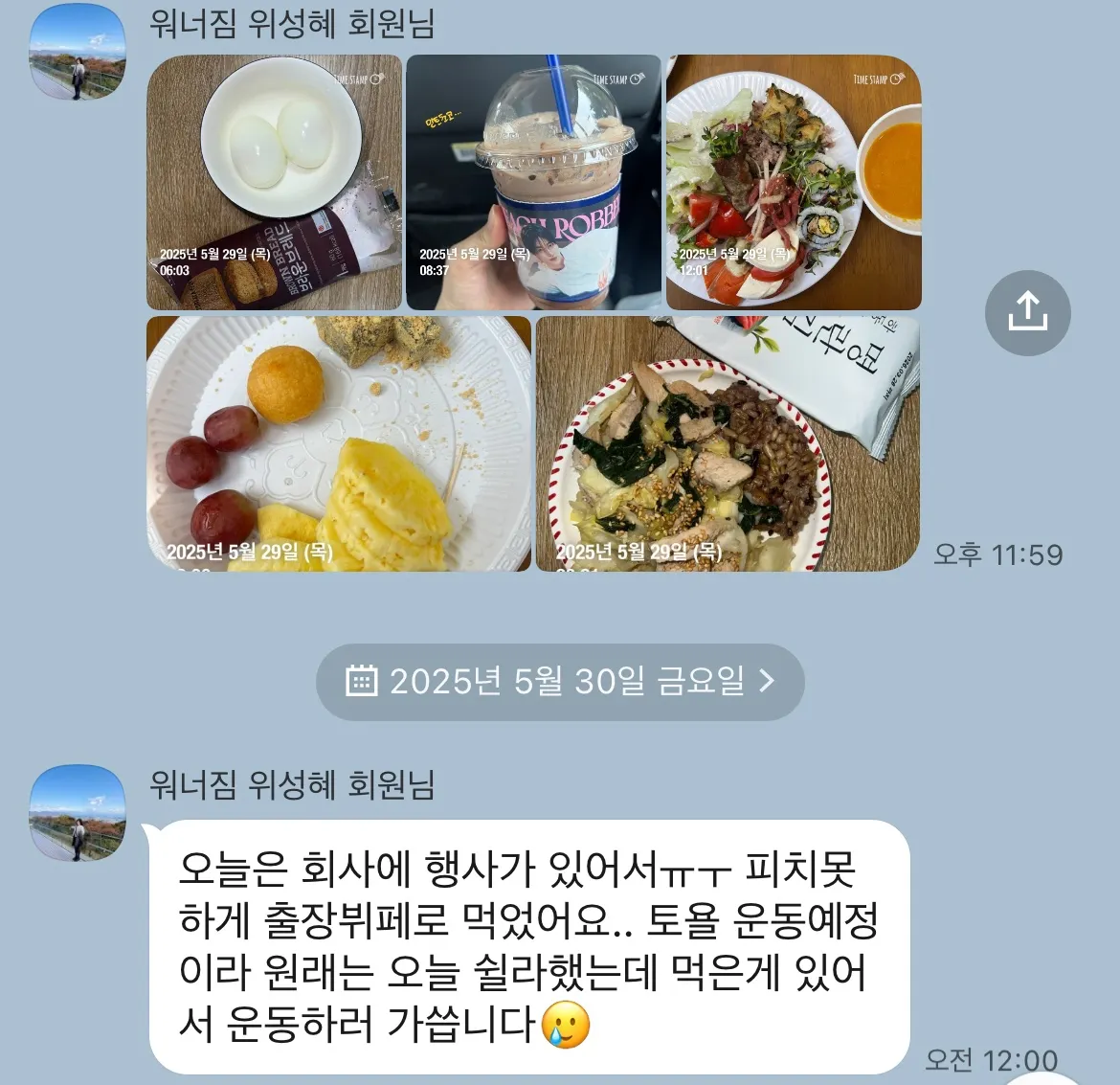
Task: Open sender's profile picture beside the photo album
Action: 78,53
